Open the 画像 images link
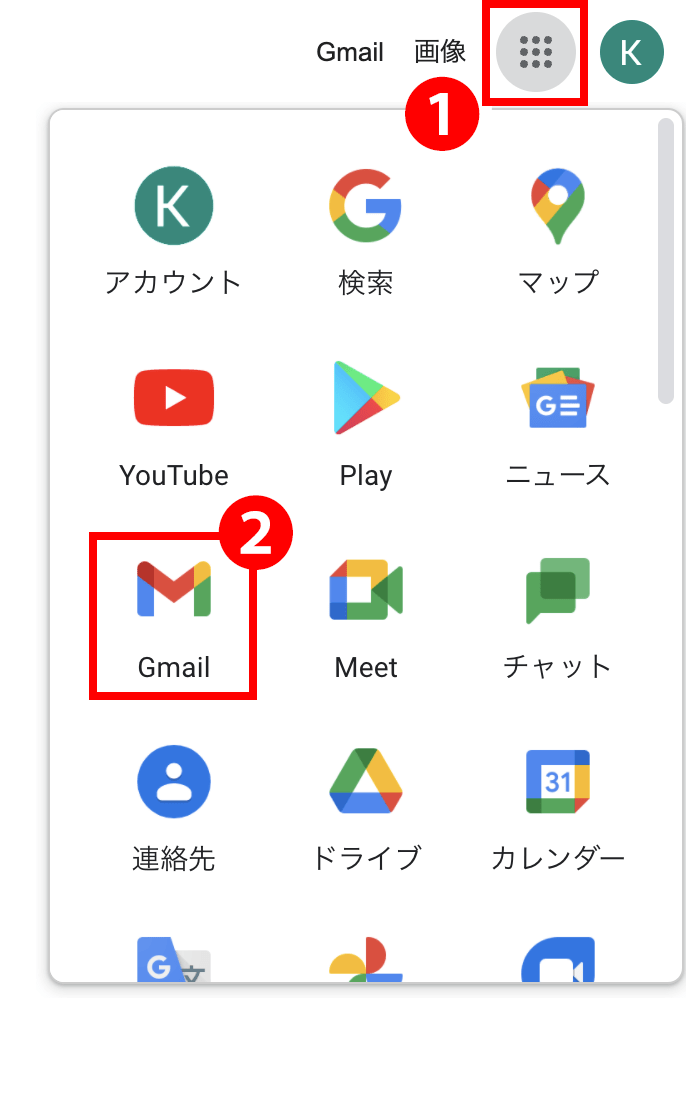 [440, 52]
